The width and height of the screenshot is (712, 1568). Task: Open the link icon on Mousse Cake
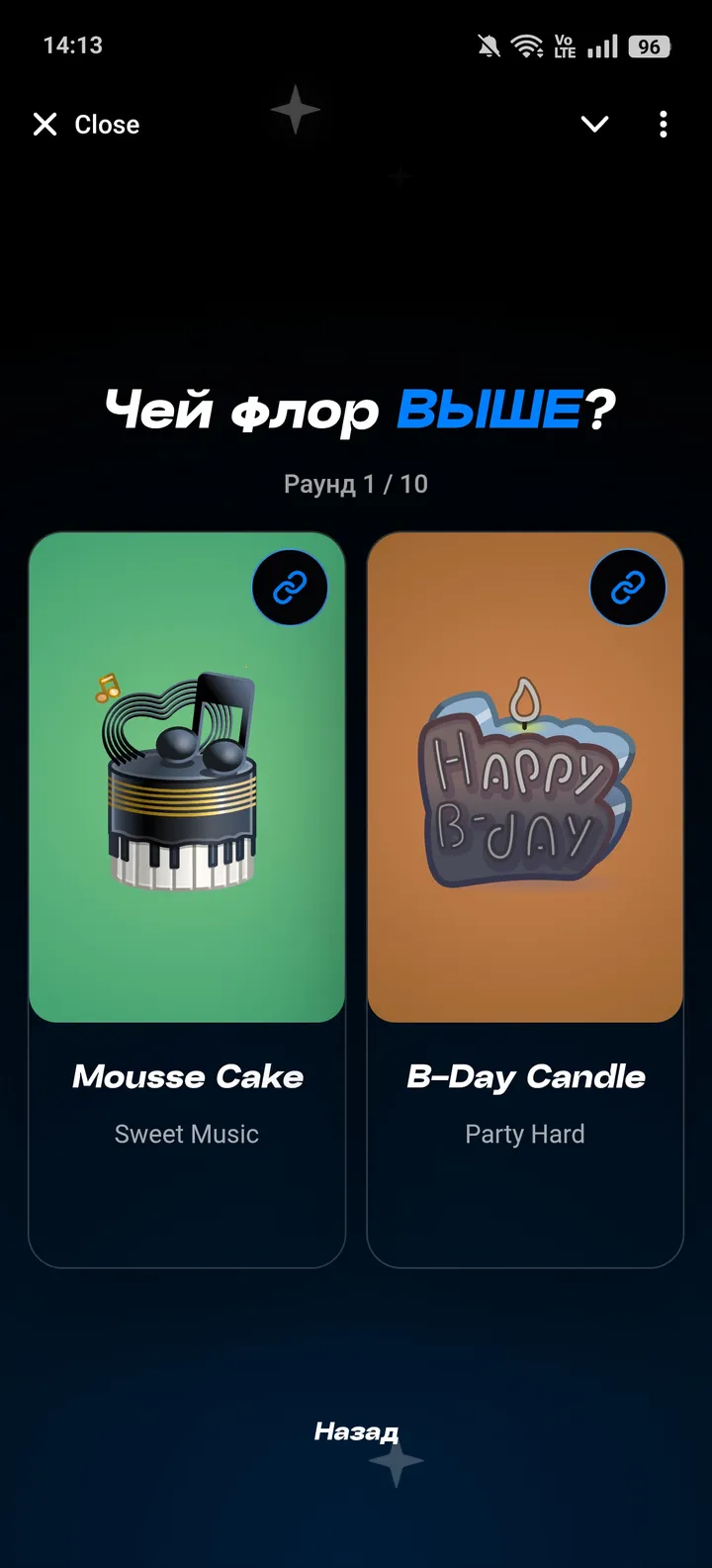290,589
